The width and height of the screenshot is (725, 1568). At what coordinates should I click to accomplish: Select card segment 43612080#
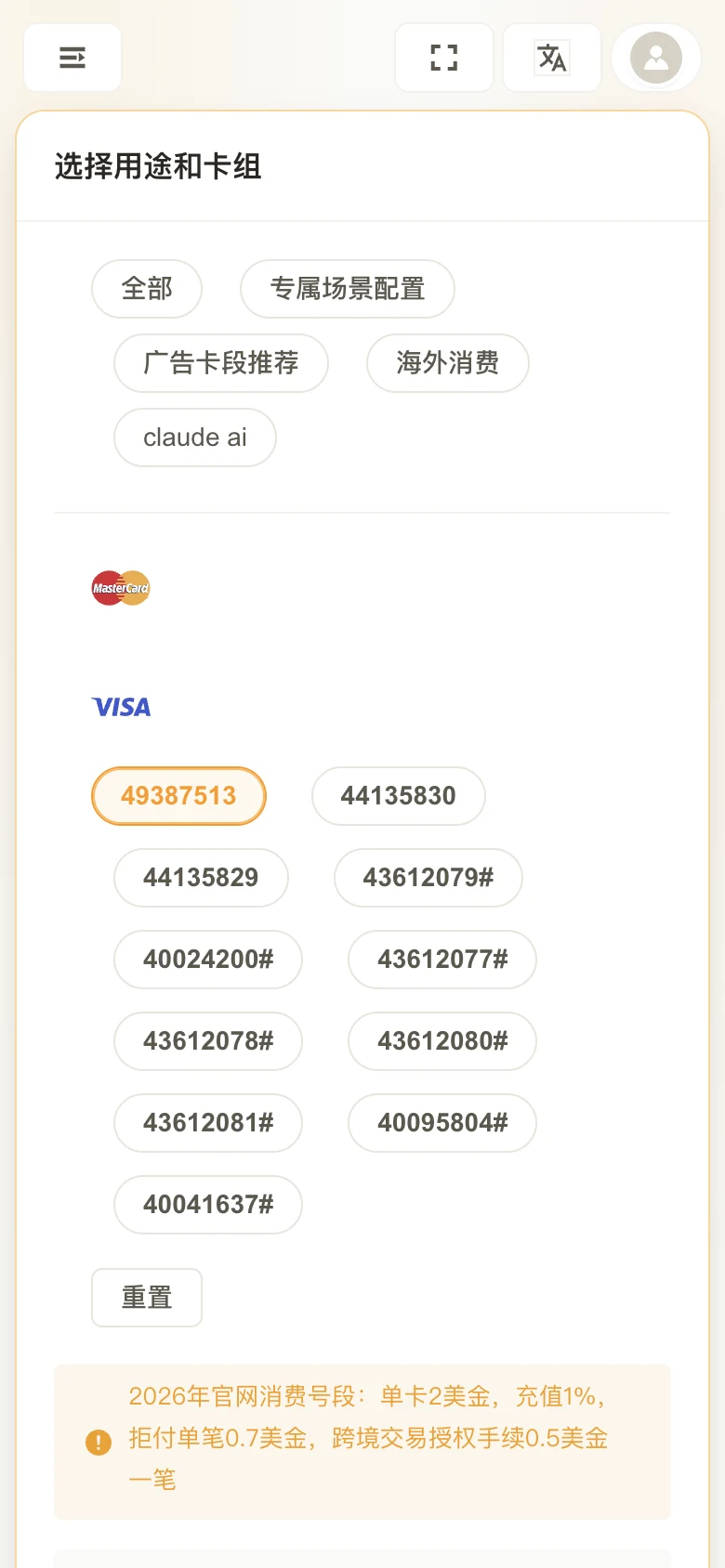(442, 1041)
